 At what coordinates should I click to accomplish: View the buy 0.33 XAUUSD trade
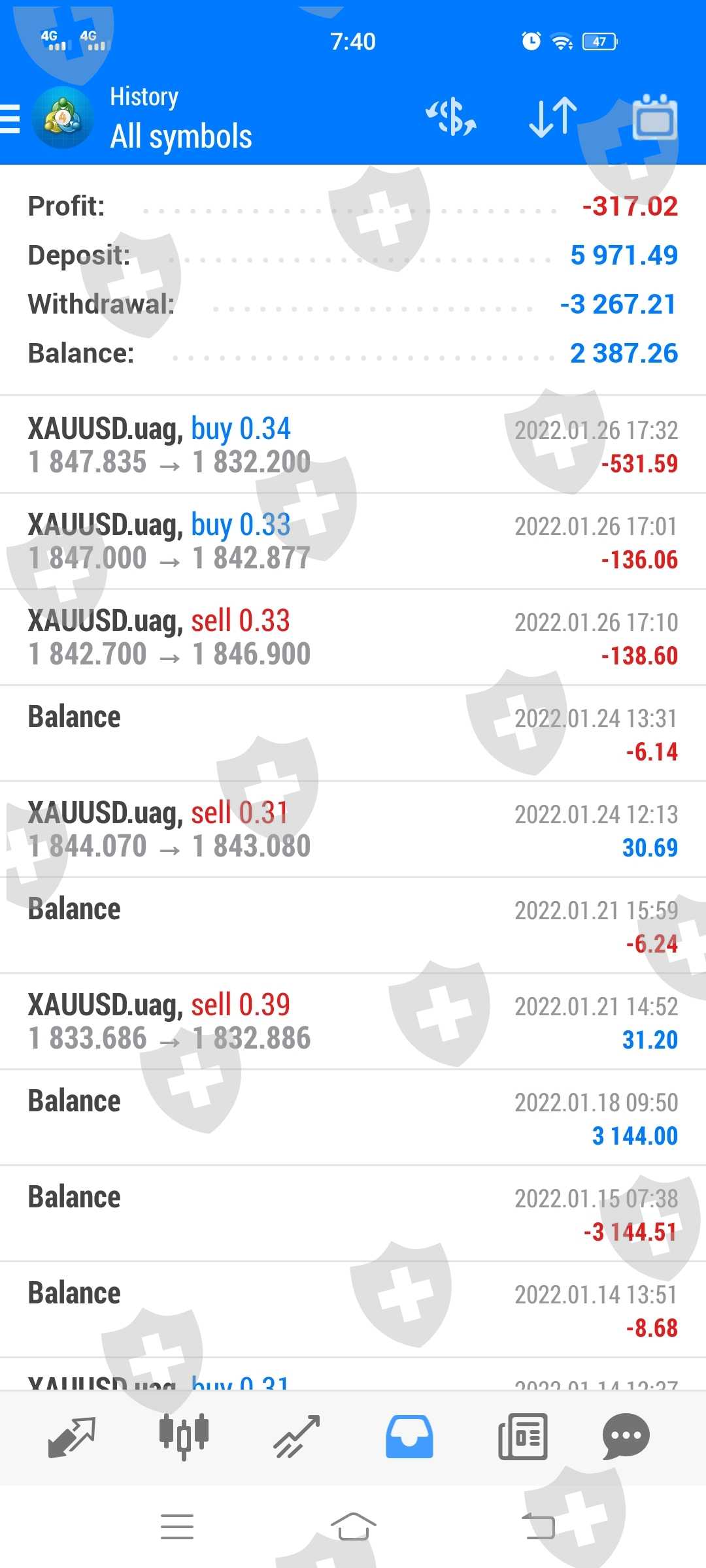point(353,542)
